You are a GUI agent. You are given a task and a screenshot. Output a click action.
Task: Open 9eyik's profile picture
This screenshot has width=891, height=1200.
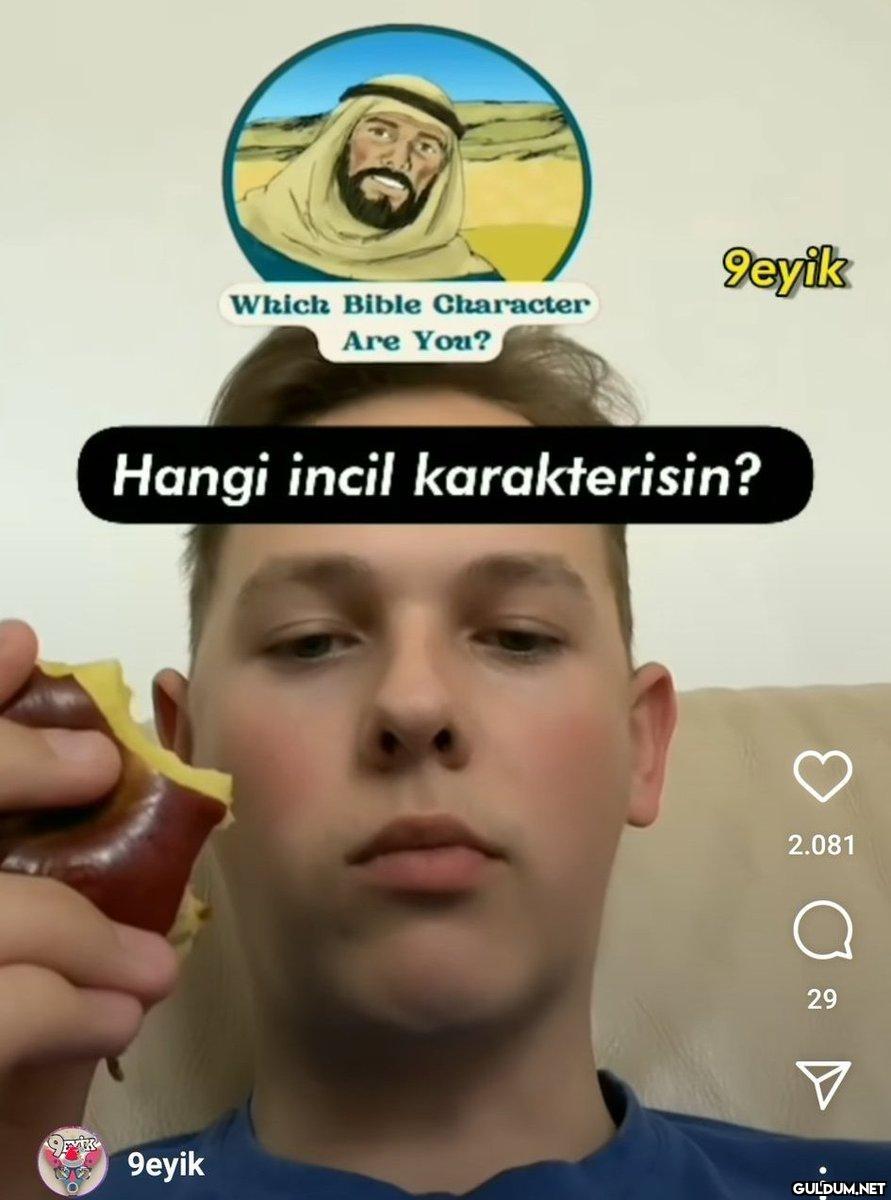(x=72, y=1160)
